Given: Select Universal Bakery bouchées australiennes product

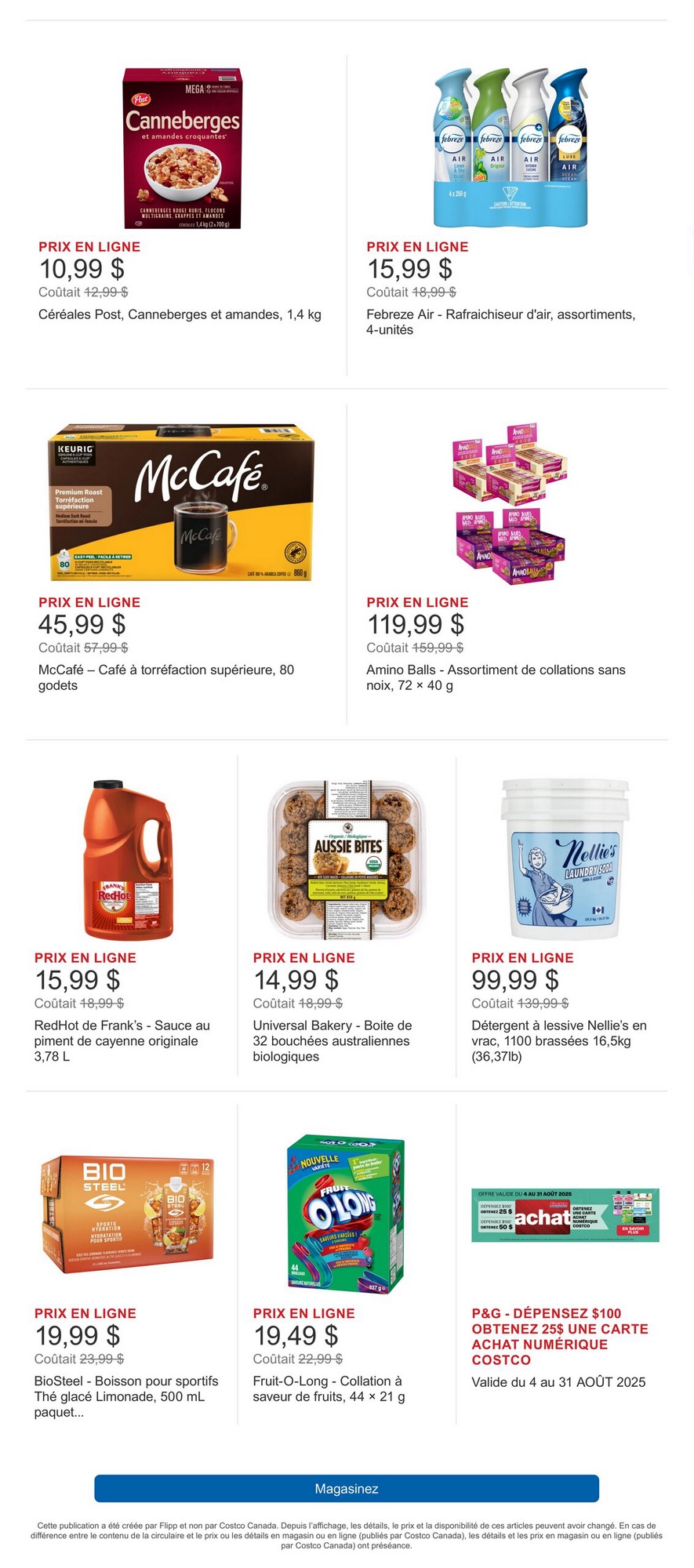Looking at the screenshot, I should pos(347,859).
